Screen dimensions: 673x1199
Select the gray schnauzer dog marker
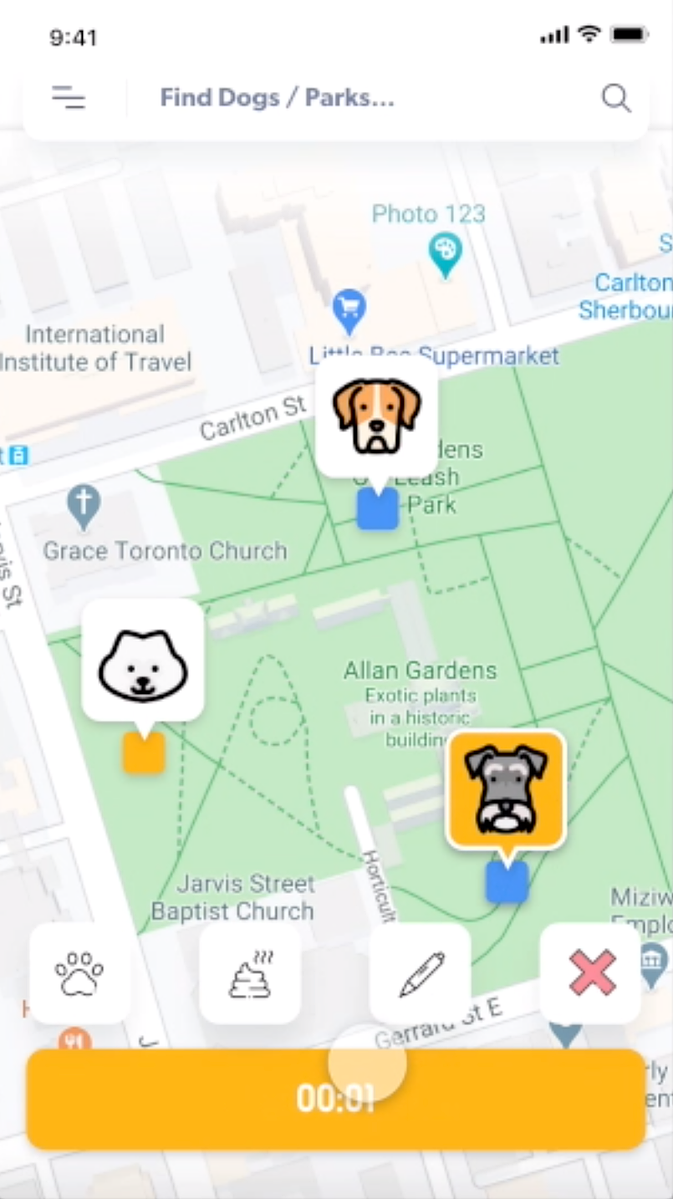coord(506,790)
